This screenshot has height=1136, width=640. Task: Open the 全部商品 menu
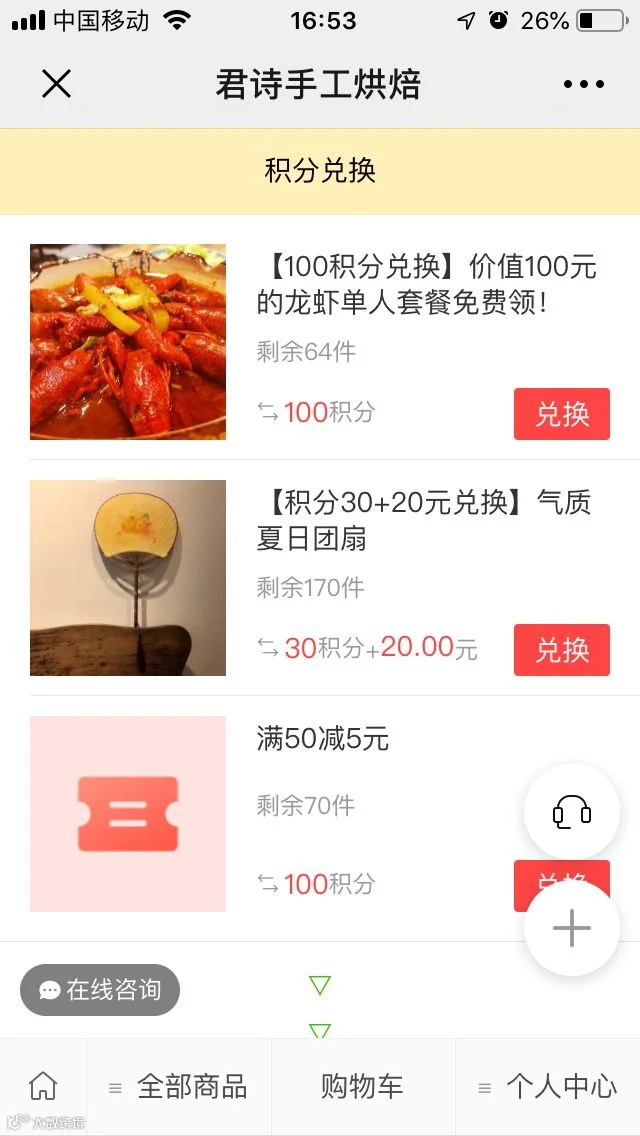click(178, 1086)
